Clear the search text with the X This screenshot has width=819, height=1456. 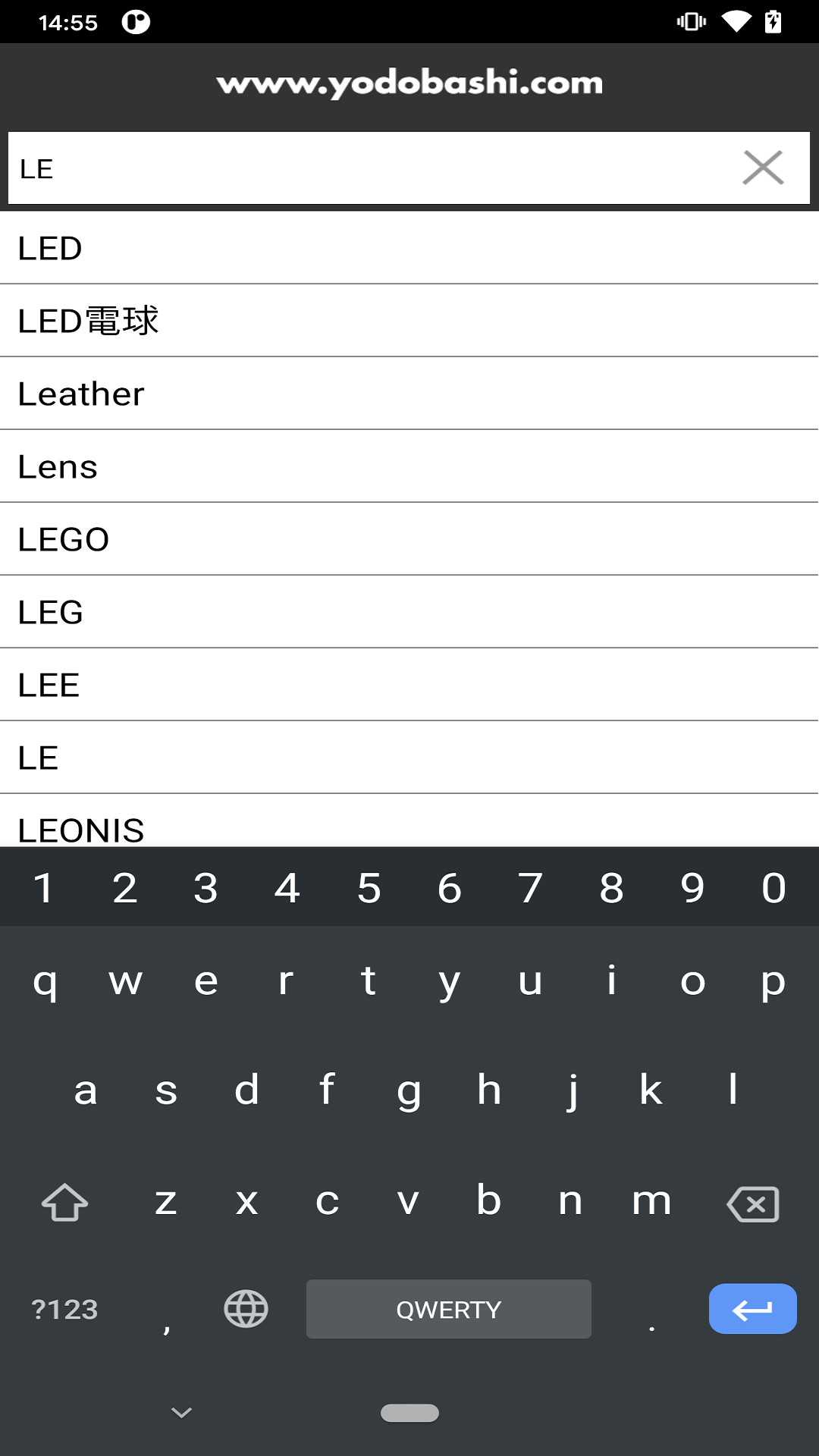(763, 168)
